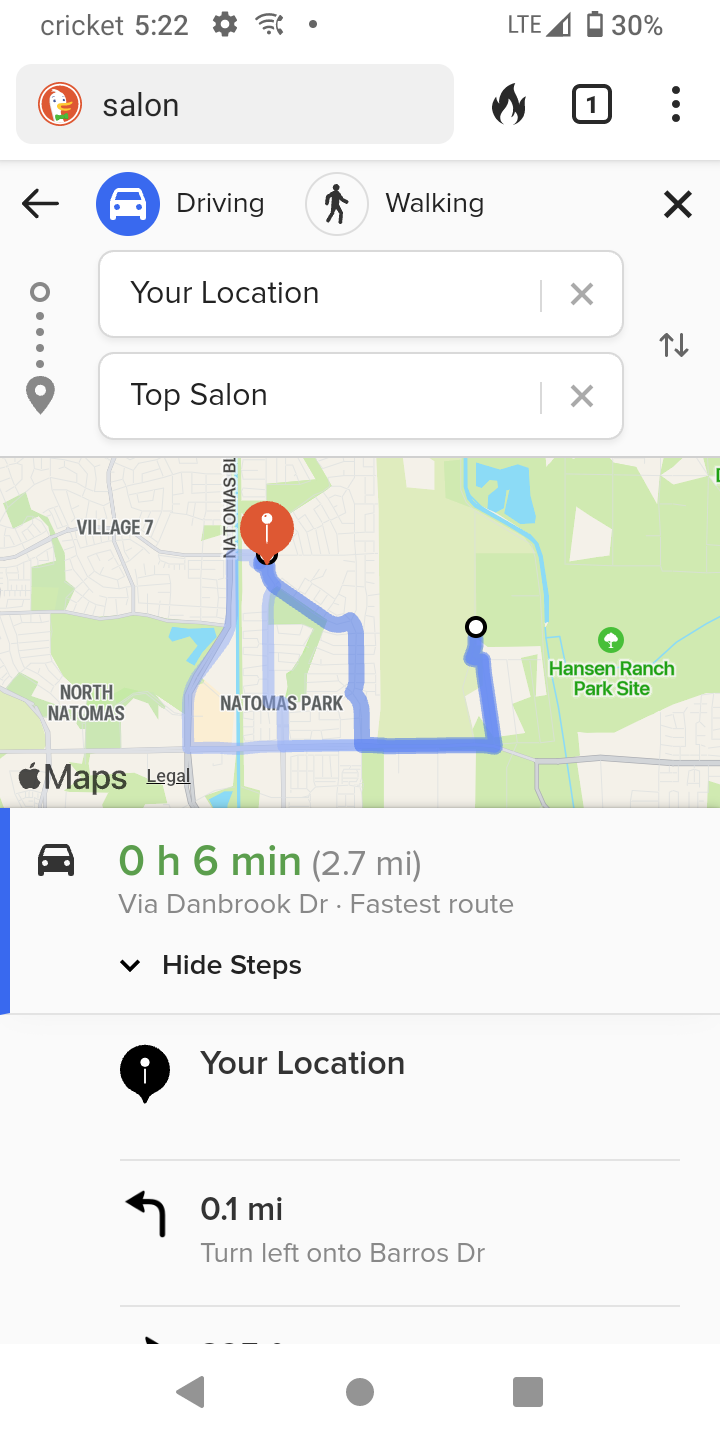This screenshot has width=720, height=1440.
Task: Select the 6 min route via Danbrook Dr
Action: [316, 880]
